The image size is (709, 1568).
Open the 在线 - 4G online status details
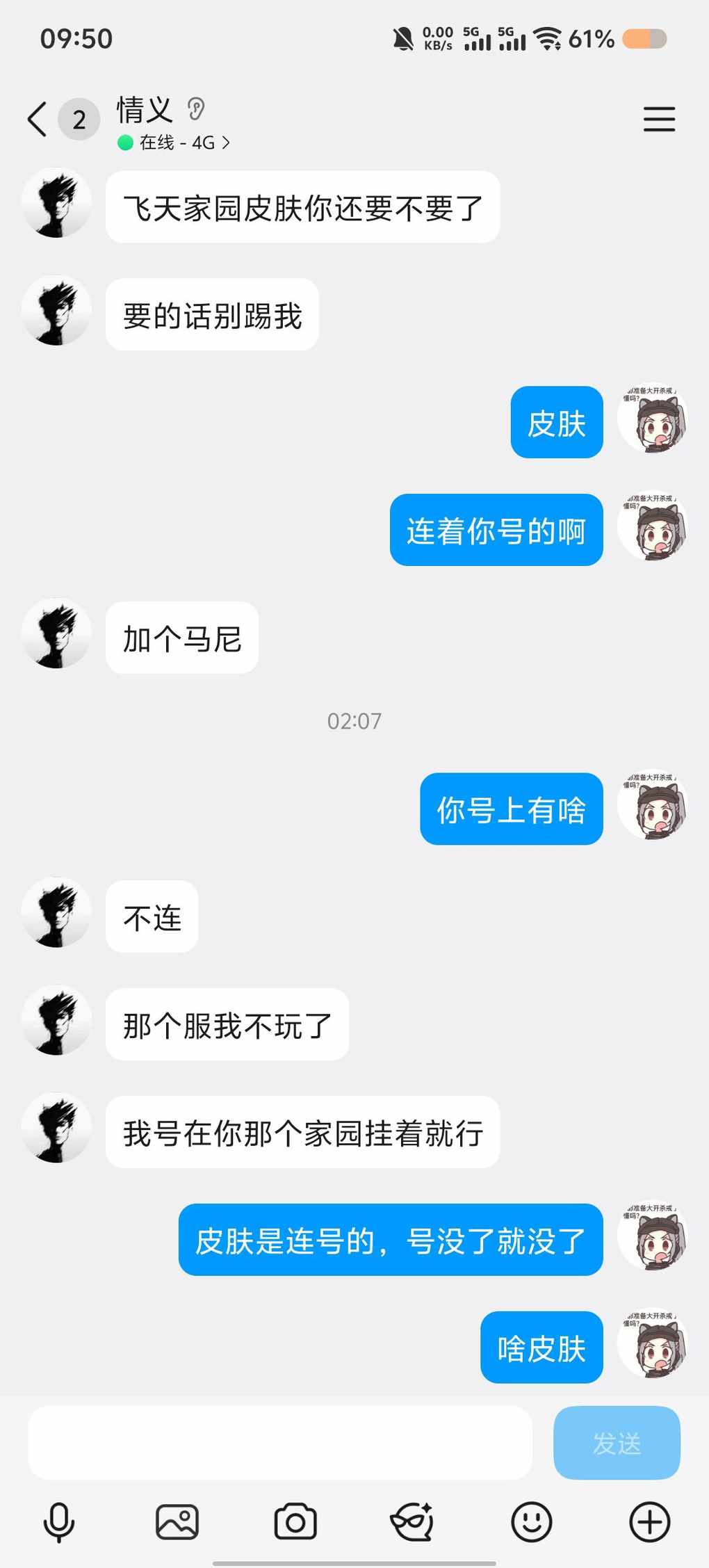click(174, 143)
